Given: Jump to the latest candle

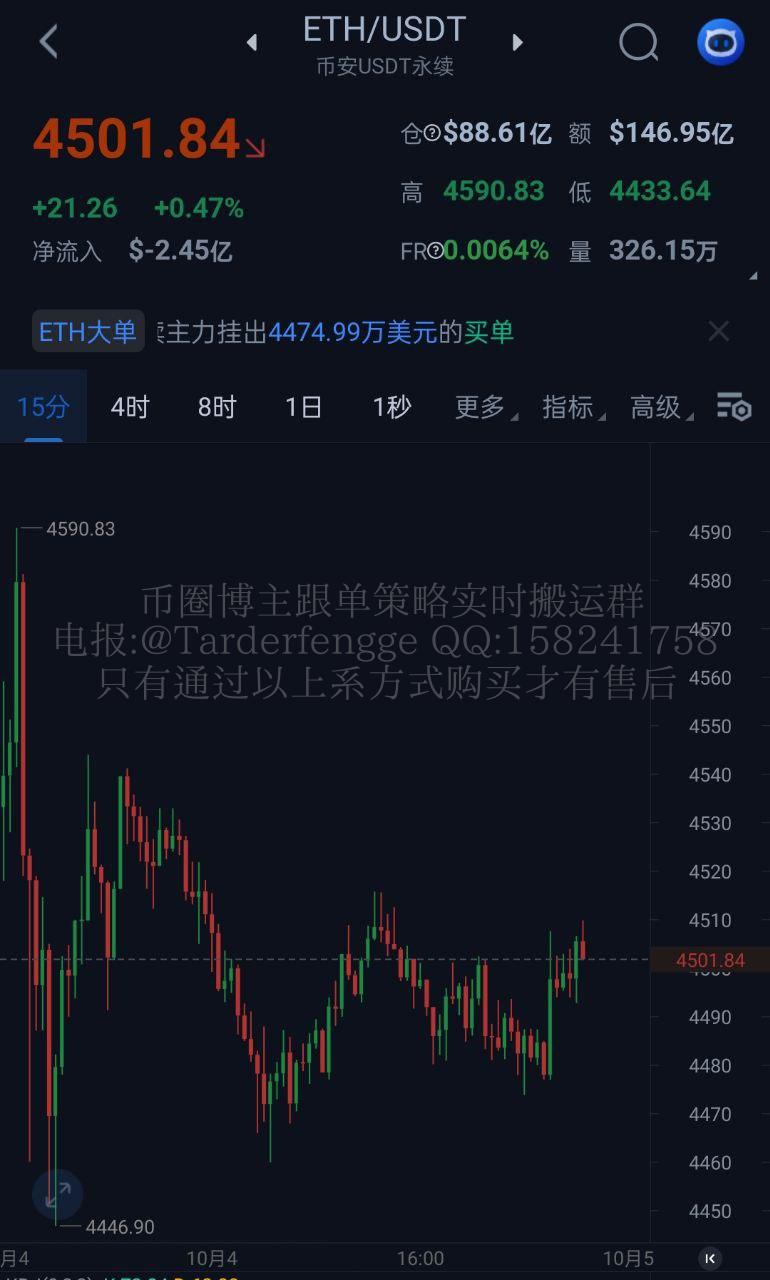Looking at the screenshot, I should pos(710,1258).
